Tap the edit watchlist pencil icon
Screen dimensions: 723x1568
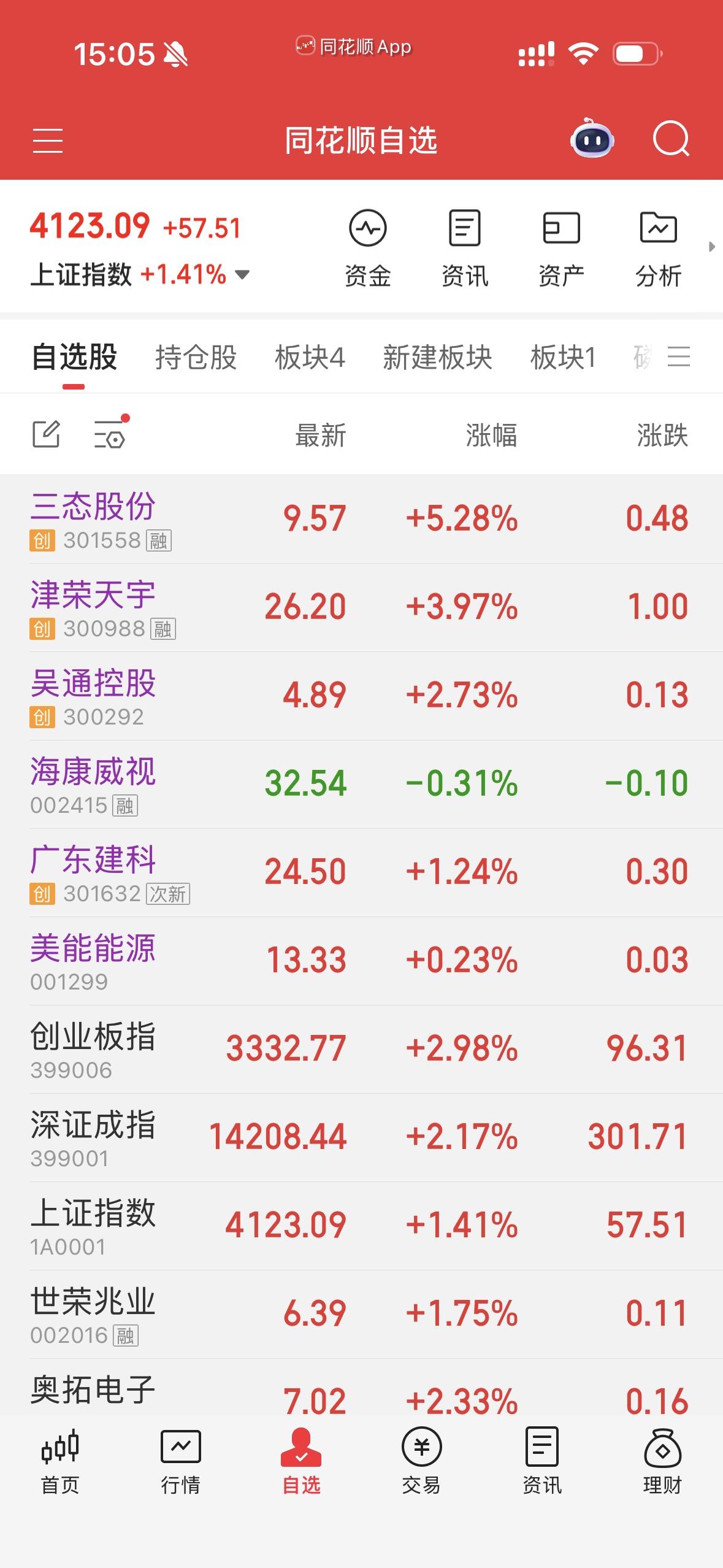tap(47, 434)
